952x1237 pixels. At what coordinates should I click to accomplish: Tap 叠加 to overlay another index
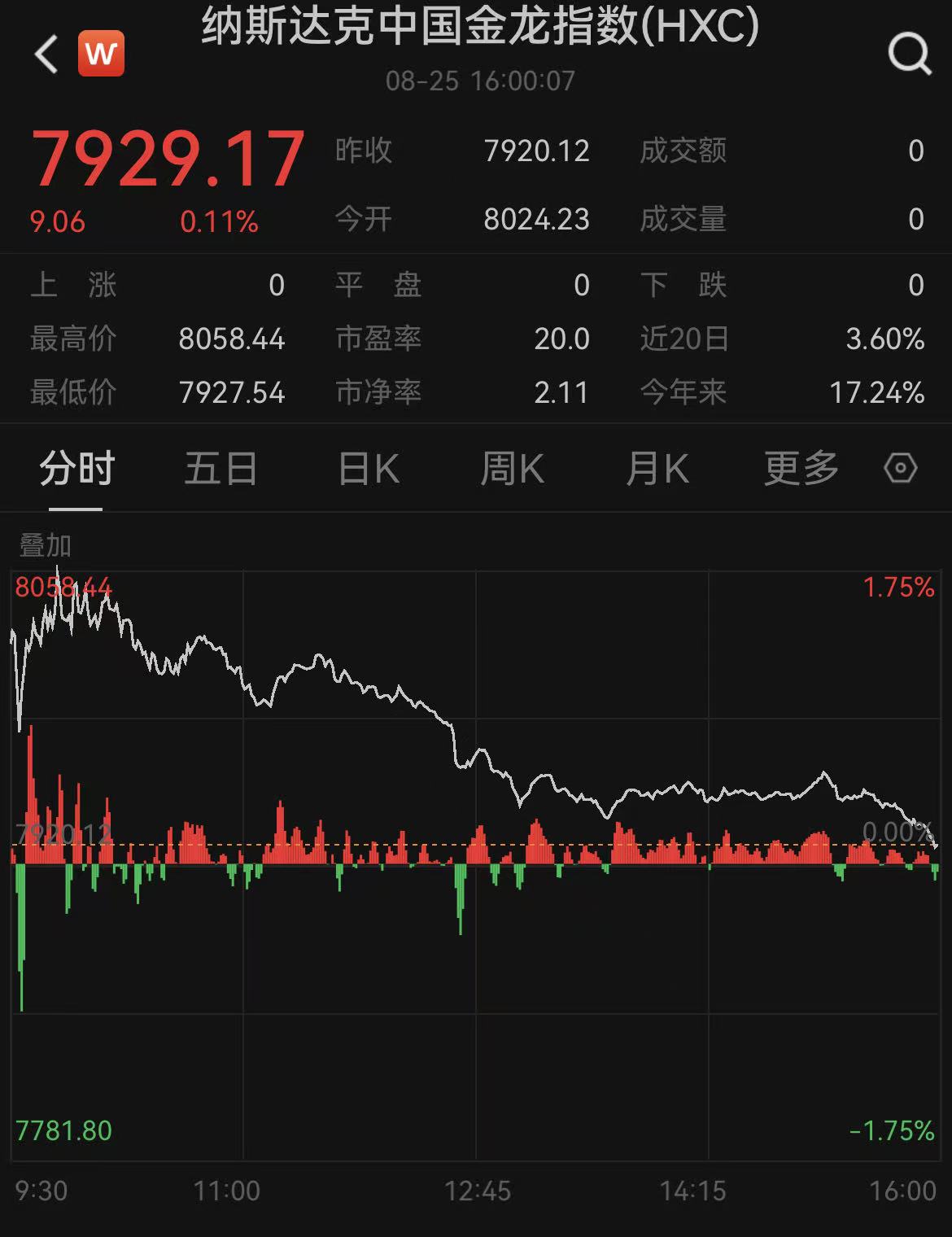46,545
